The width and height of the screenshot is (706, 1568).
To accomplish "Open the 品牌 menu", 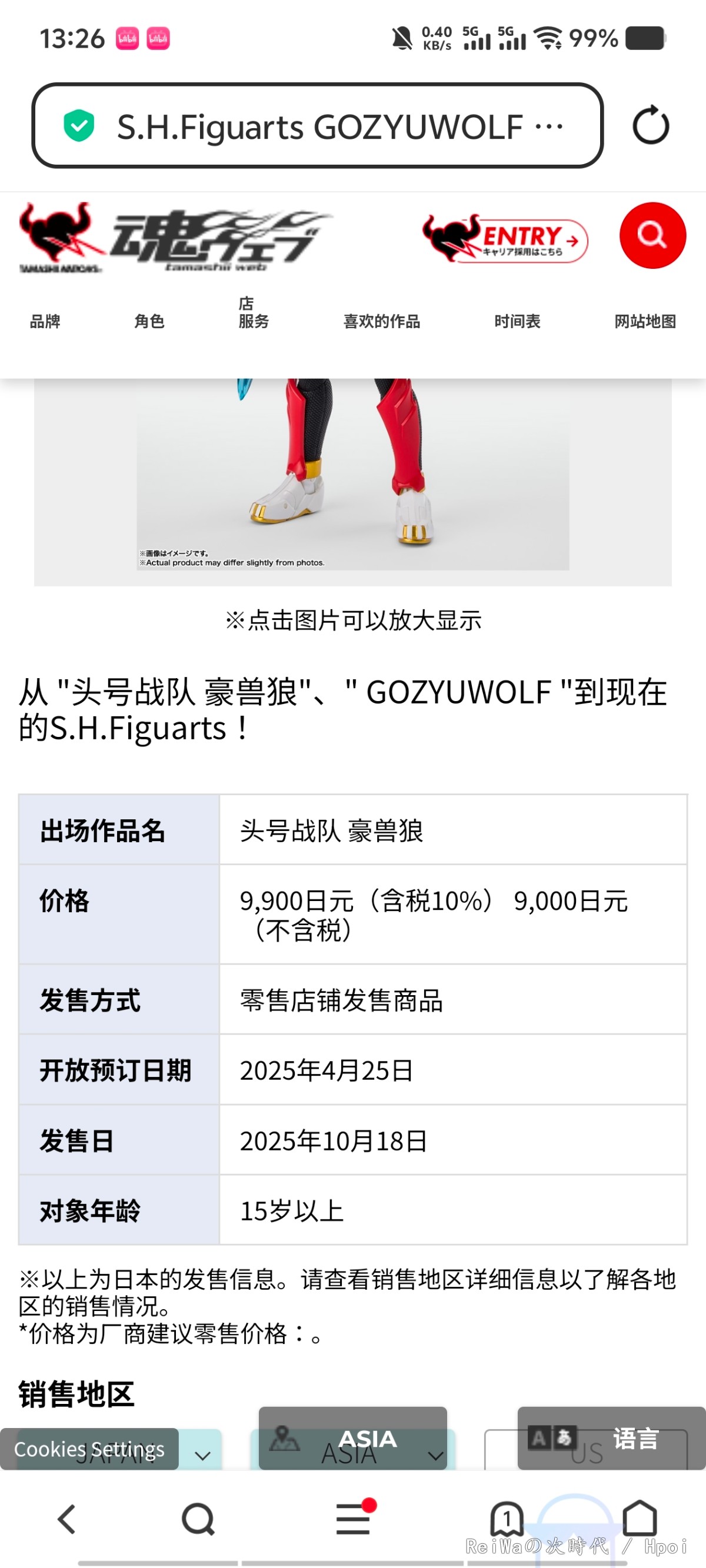I will click(x=45, y=321).
